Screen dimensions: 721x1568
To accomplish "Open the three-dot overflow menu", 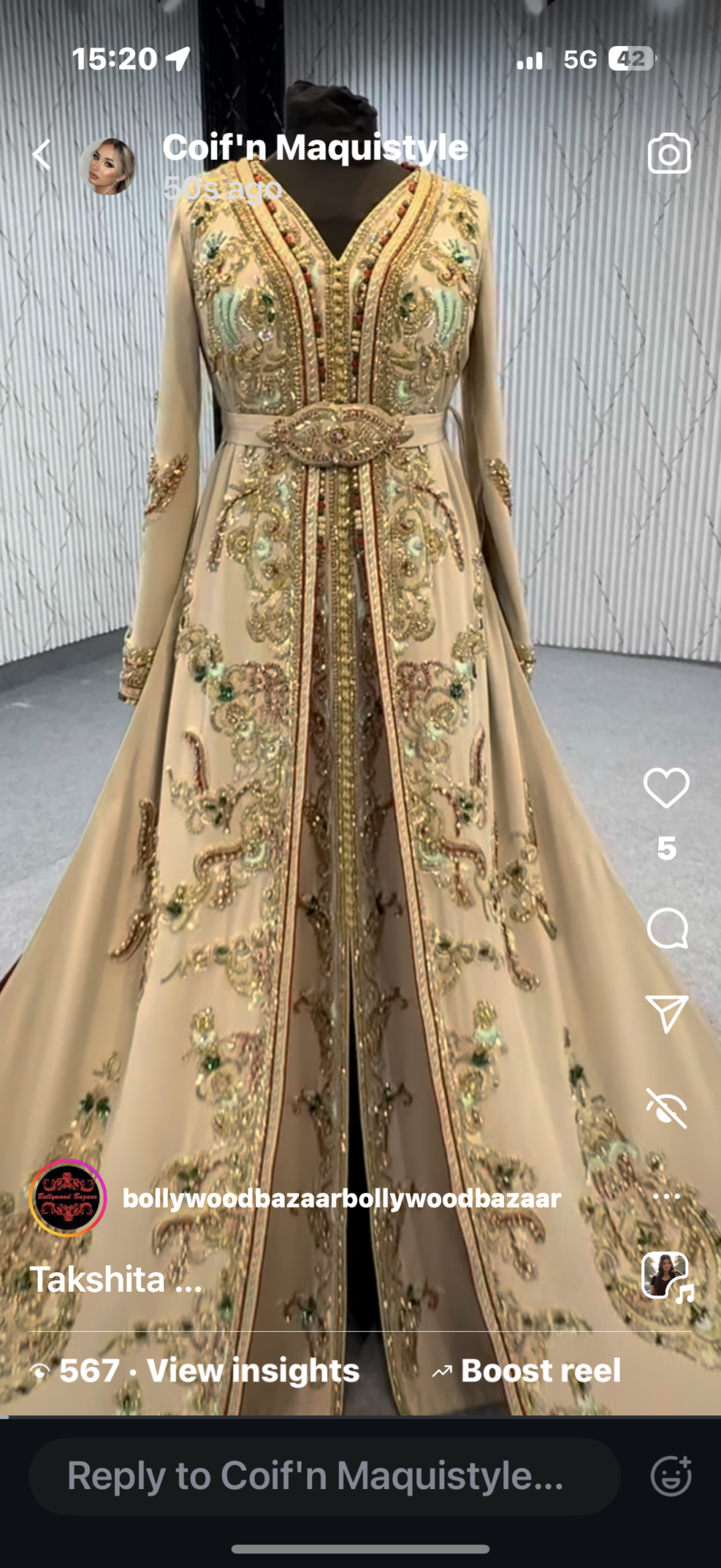I will (x=667, y=1196).
